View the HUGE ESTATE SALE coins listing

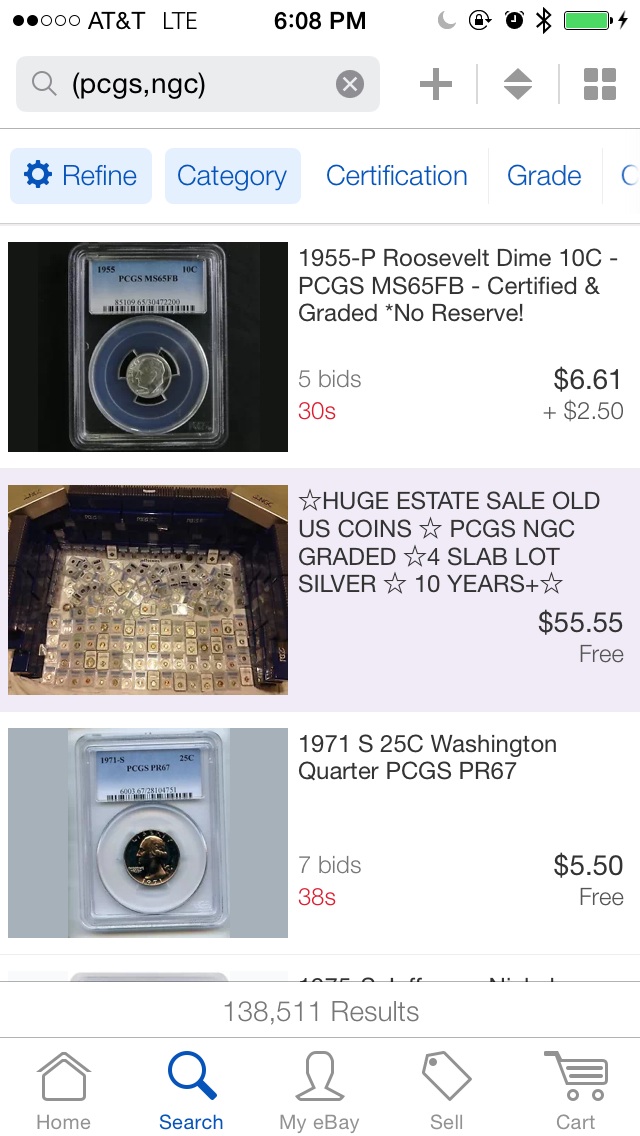click(x=320, y=590)
